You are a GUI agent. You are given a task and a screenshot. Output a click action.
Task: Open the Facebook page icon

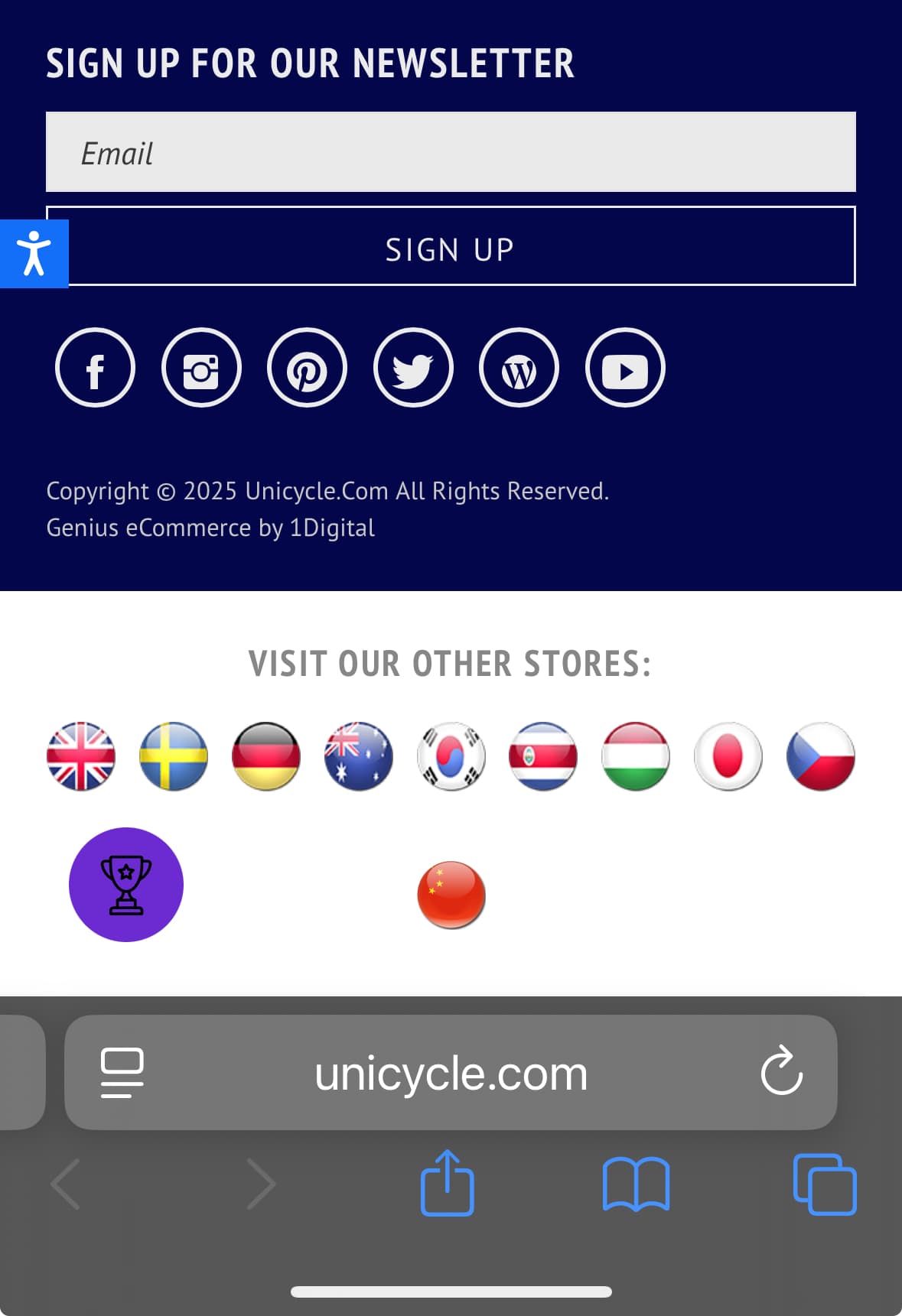coord(96,368)
